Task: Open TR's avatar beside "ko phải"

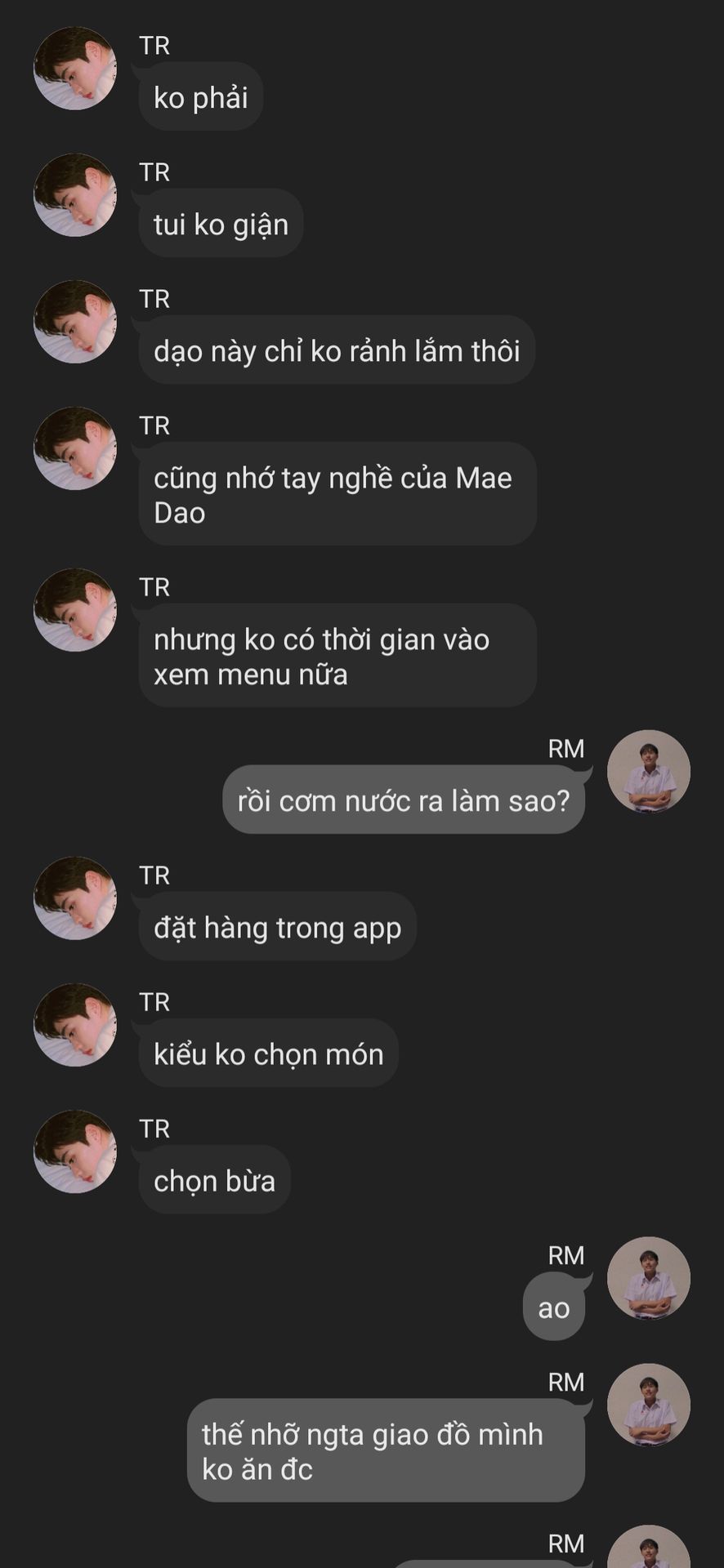Action: click(75, 69)
